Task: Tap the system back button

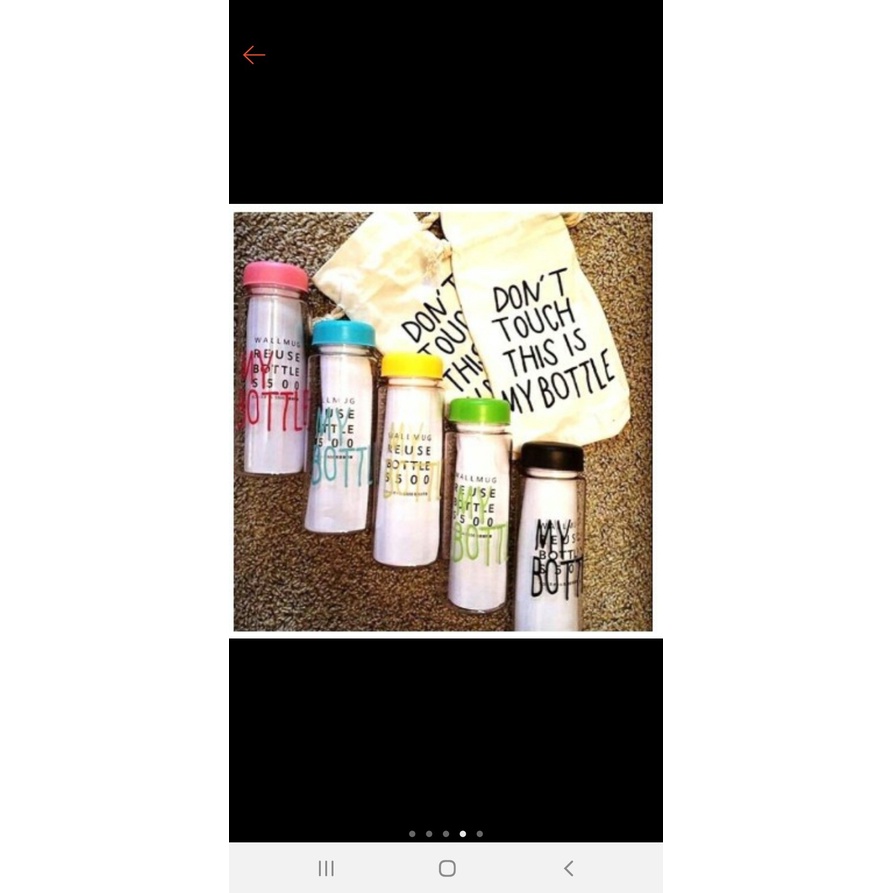Action: (568, 868)
